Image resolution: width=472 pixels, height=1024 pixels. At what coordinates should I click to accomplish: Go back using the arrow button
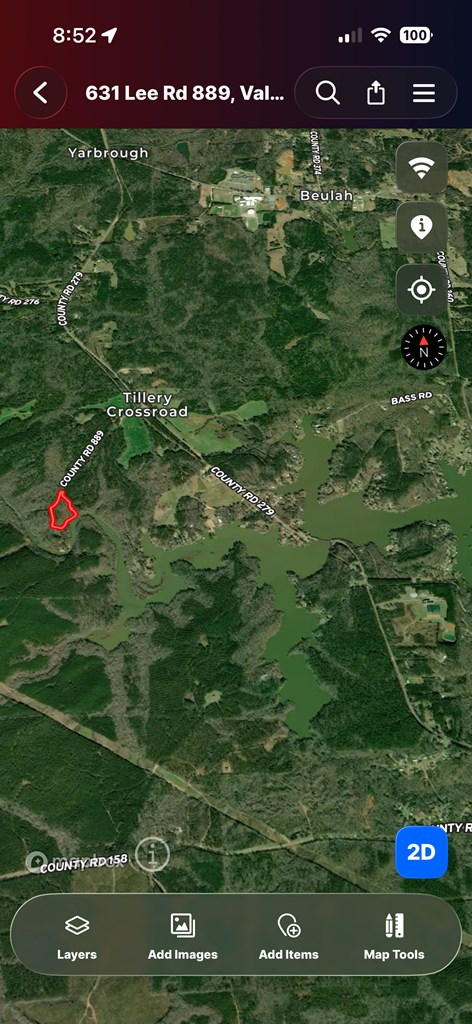pos(40,93)
